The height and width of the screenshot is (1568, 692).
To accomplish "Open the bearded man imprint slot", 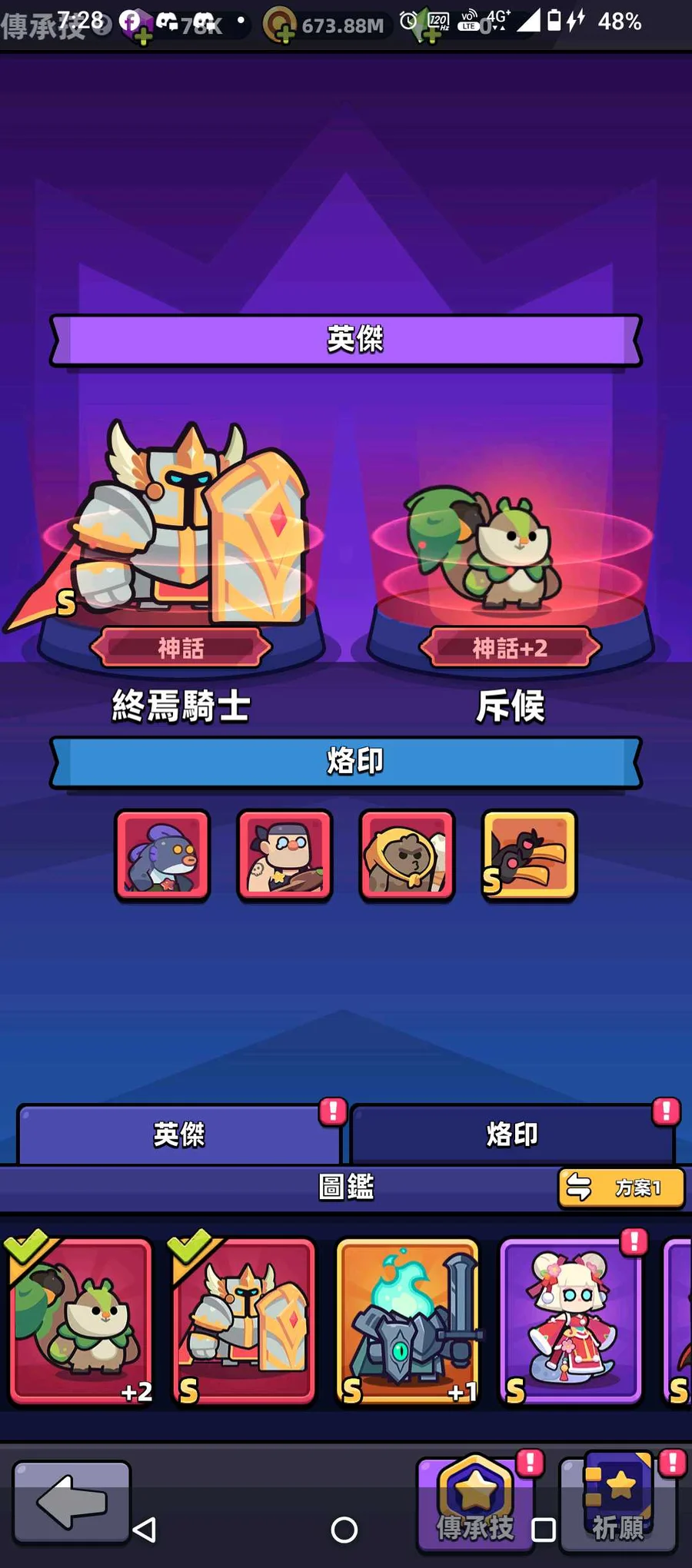I will pyautogui.click(x=284, y=855).
